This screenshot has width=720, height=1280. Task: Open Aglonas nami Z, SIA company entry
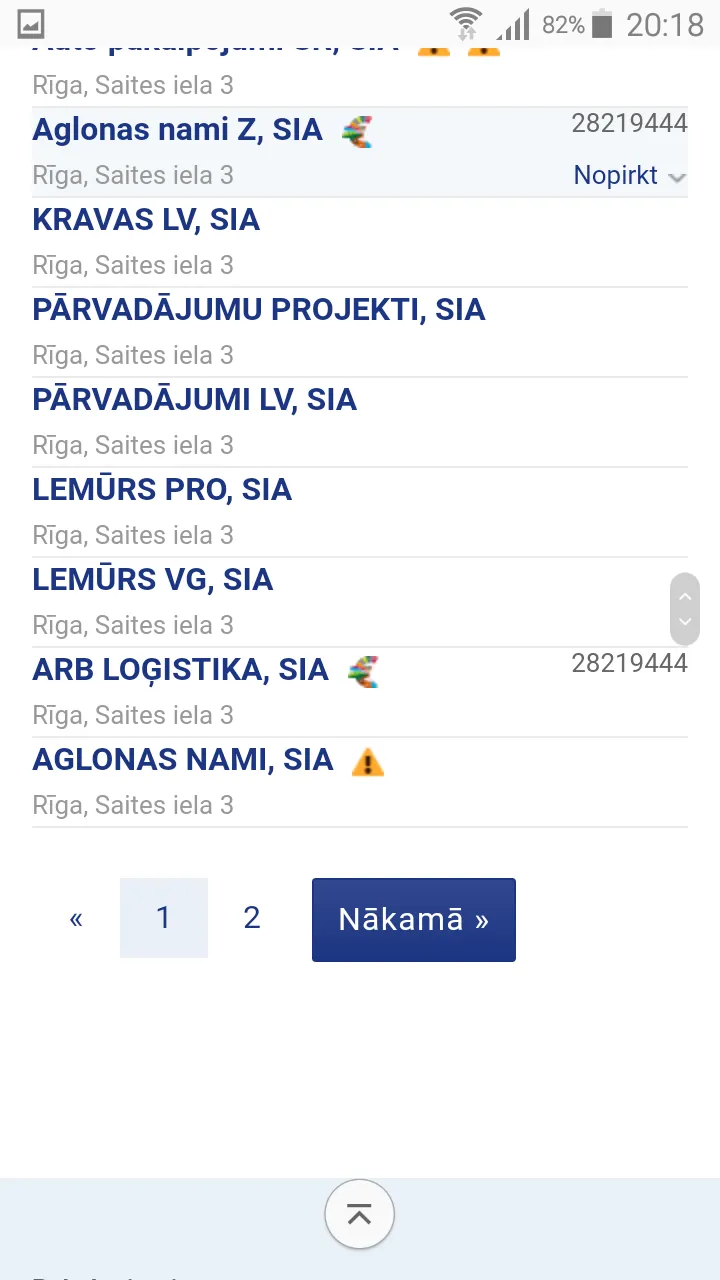tap(177, 130)
